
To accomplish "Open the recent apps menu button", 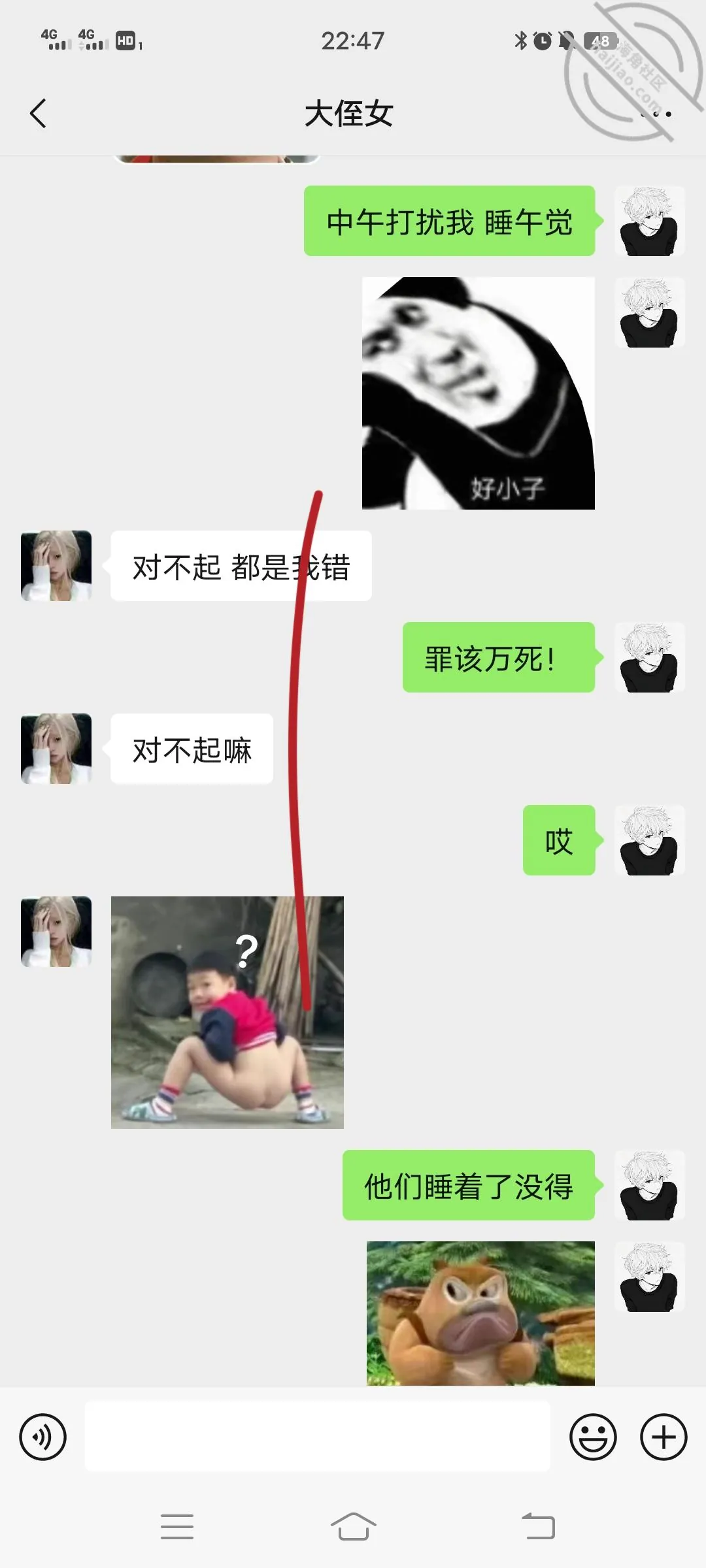I will click(x=177, y=1527).
